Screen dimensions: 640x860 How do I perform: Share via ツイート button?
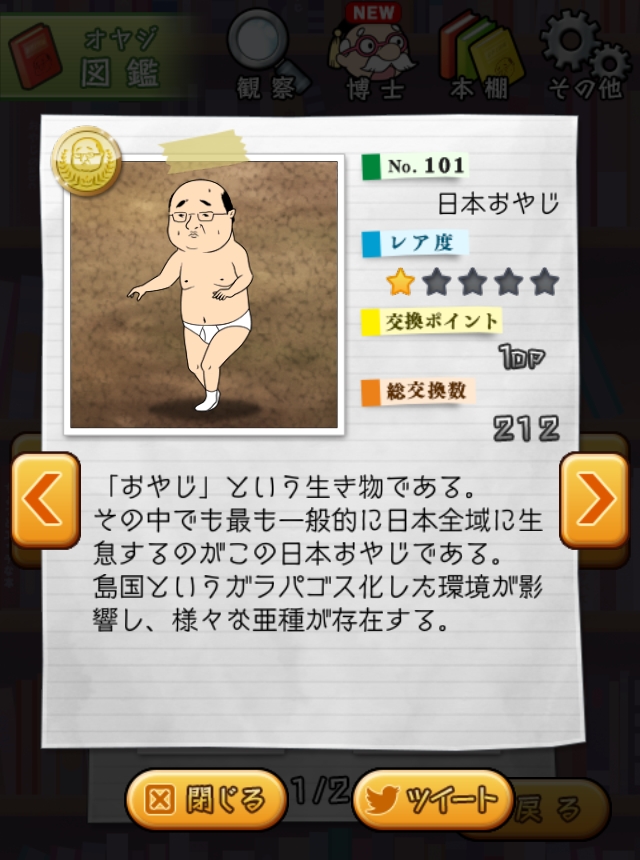[433, 799]
